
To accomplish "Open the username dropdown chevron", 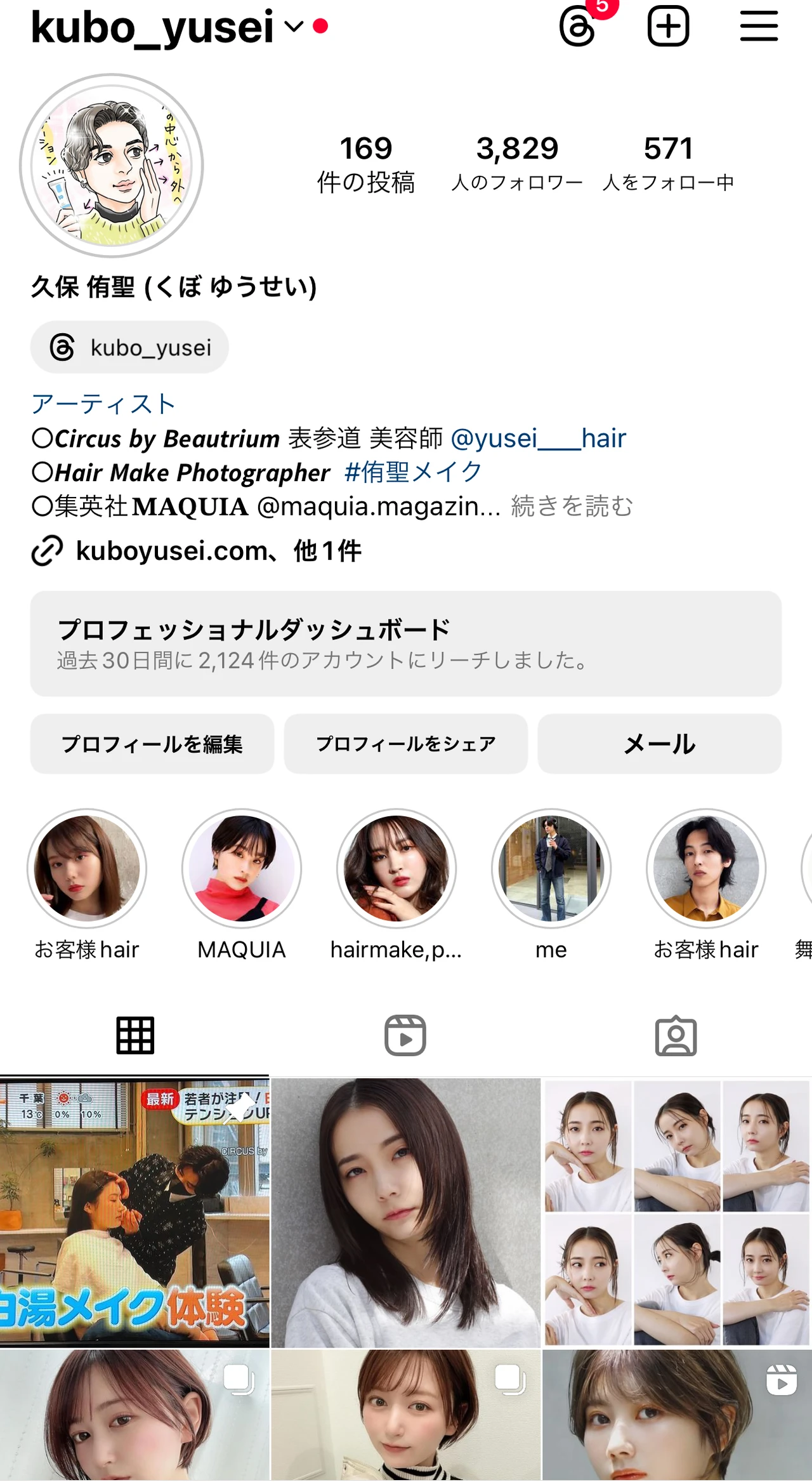I will coord(292,27).
